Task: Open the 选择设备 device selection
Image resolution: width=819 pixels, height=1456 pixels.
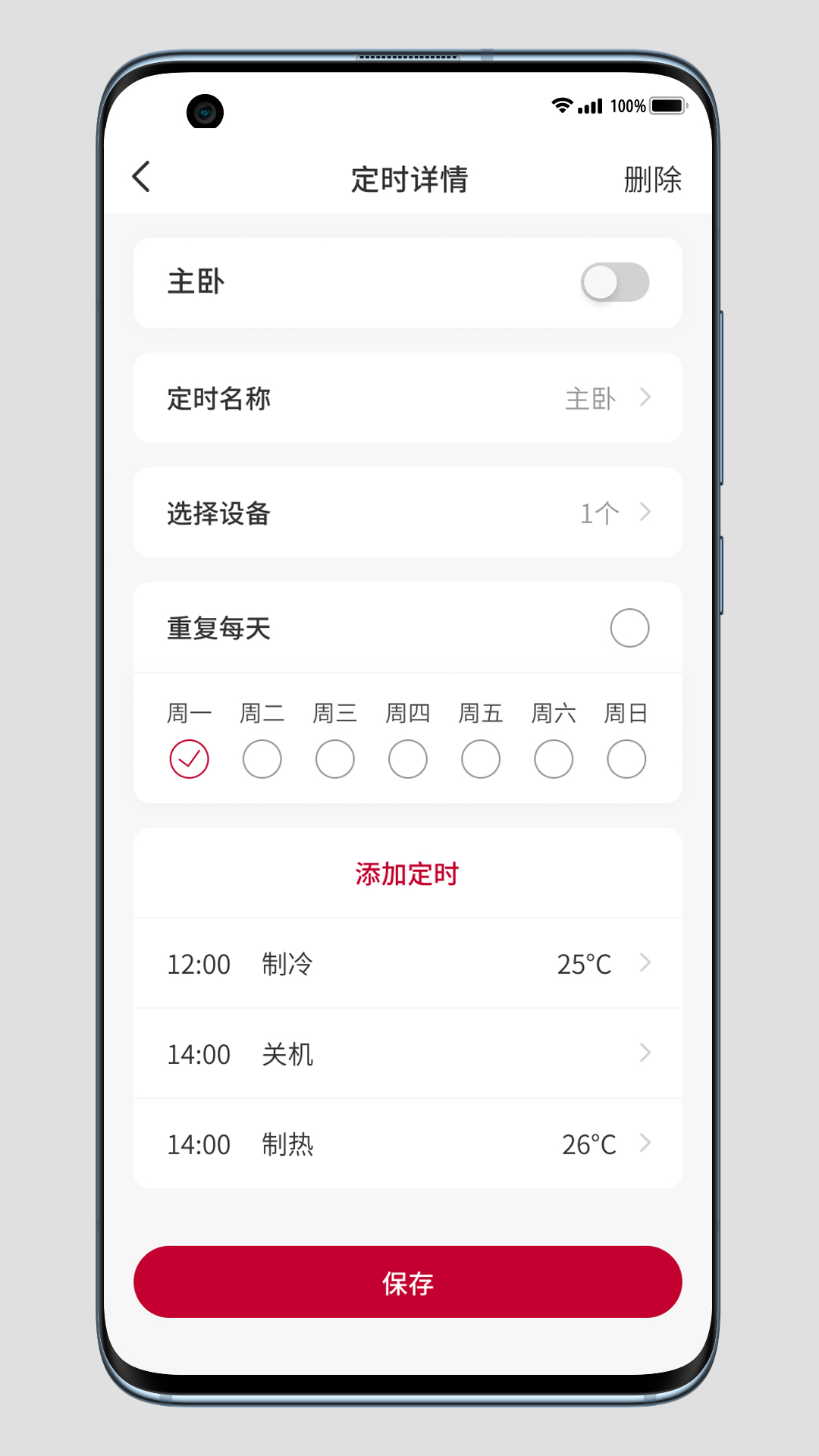Action: [x=407, y=512]
